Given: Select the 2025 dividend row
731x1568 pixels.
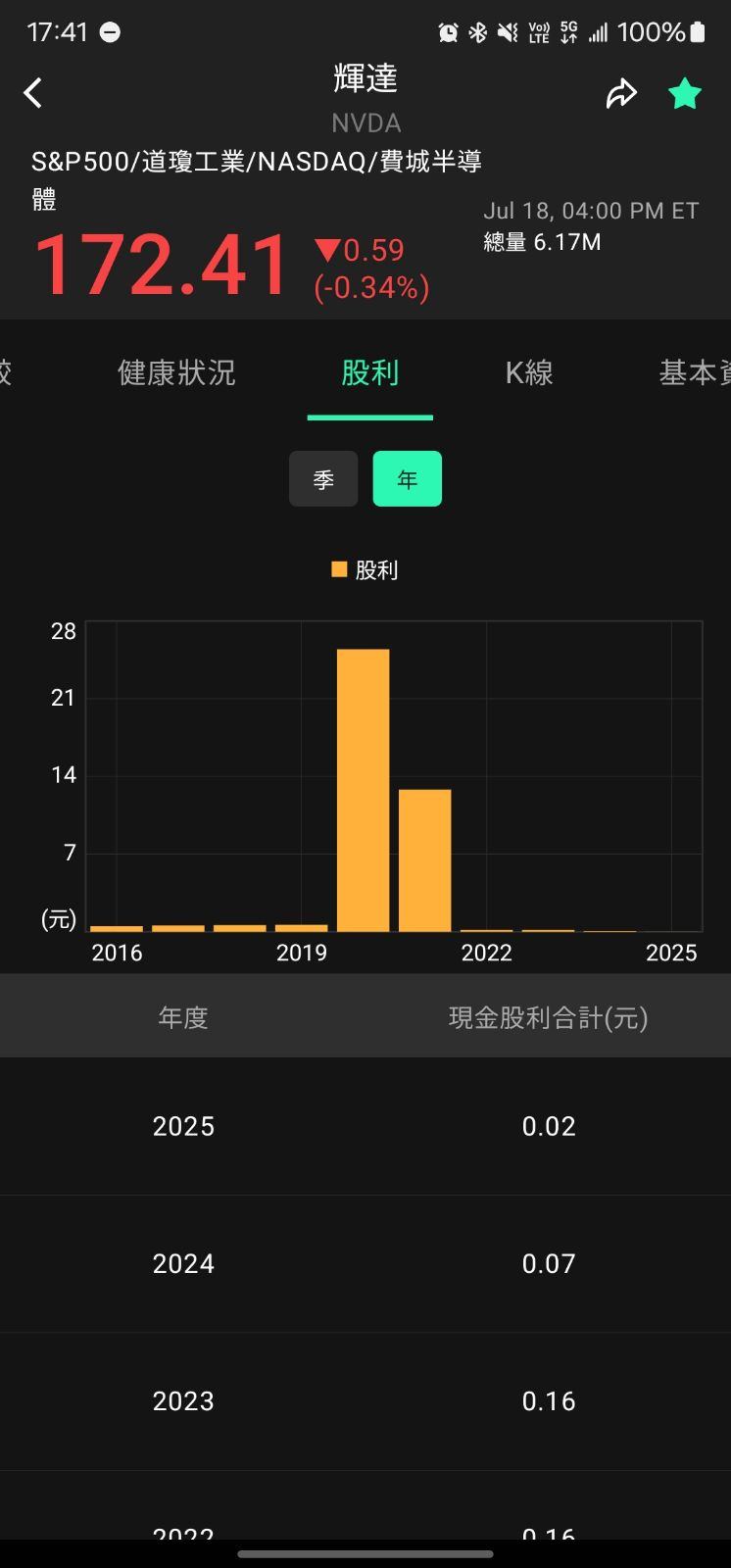Looking at the screenshot, I should click(x=365, y=1127).
